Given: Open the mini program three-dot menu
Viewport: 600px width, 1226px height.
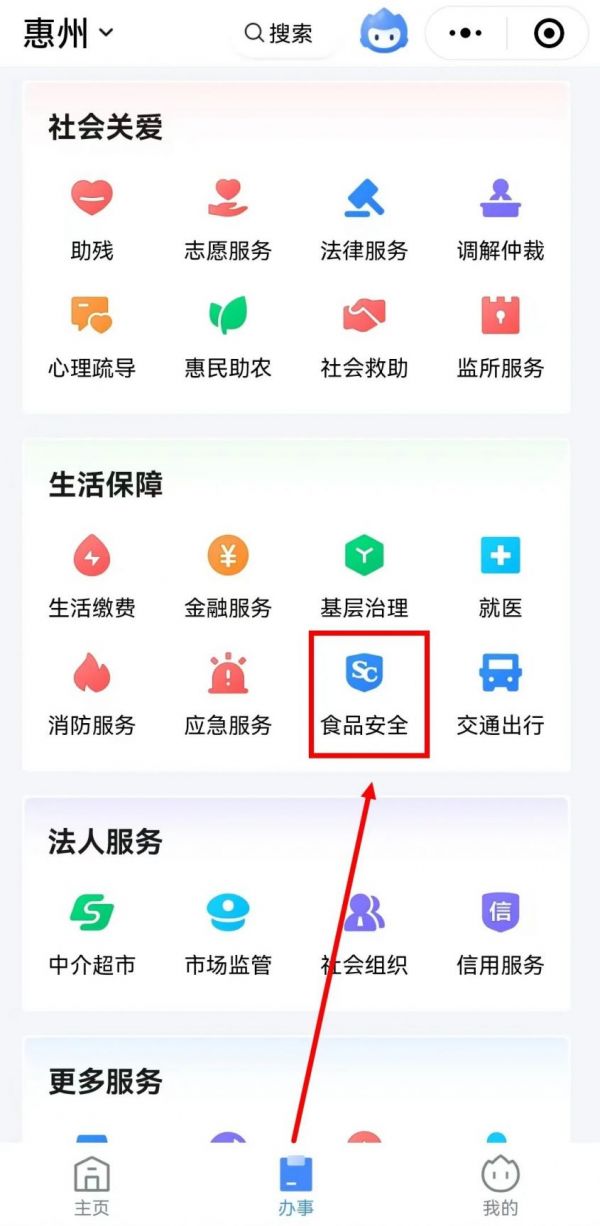Looking at the screenshot, I should (466, 33).
